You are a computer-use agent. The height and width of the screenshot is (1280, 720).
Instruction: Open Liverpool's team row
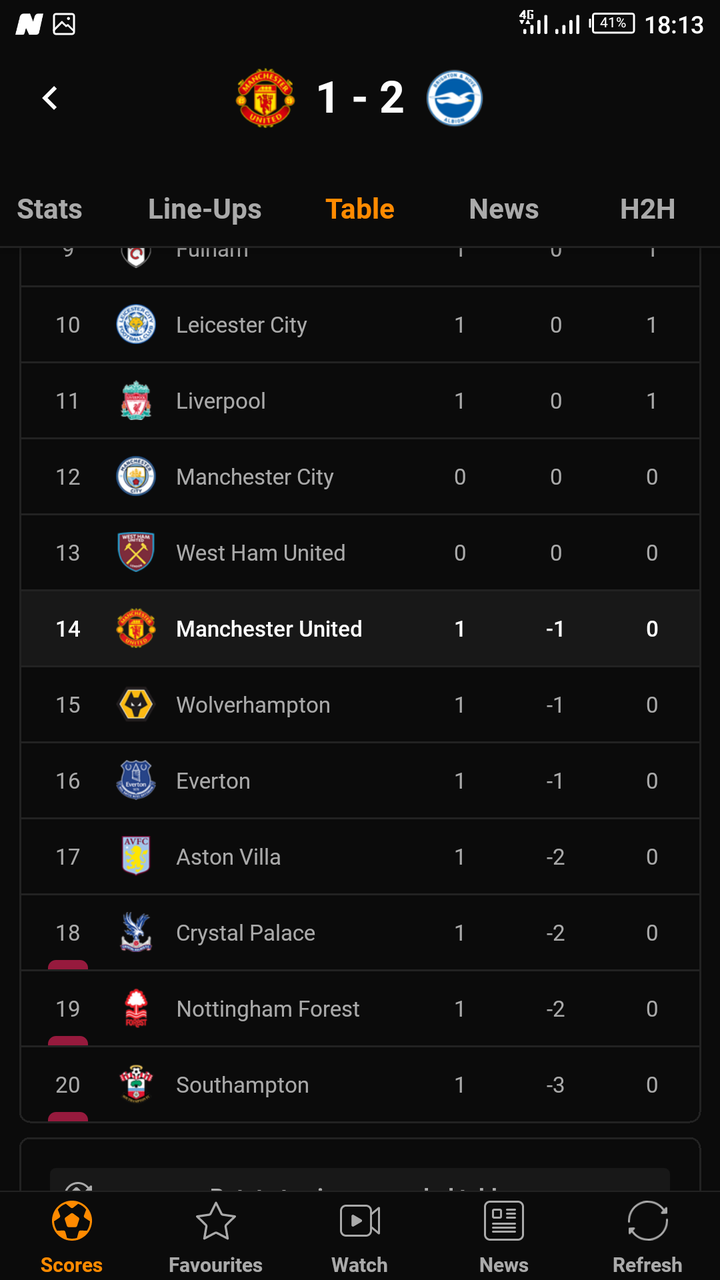click(360, 401)
